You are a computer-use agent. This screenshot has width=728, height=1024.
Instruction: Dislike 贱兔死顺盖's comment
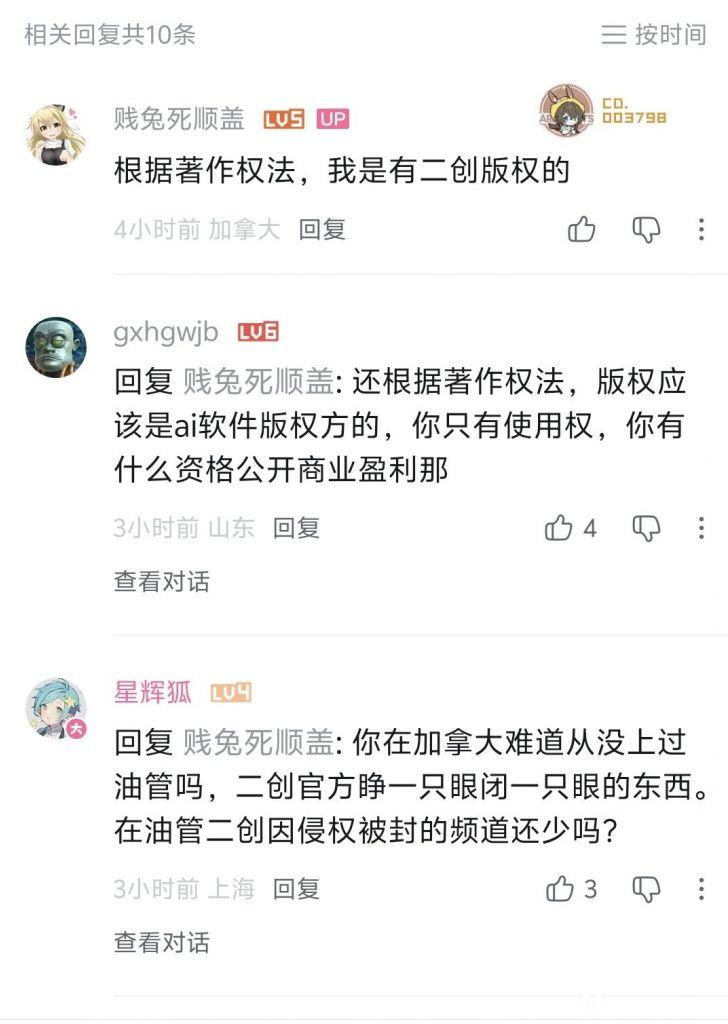pos(646,229)
